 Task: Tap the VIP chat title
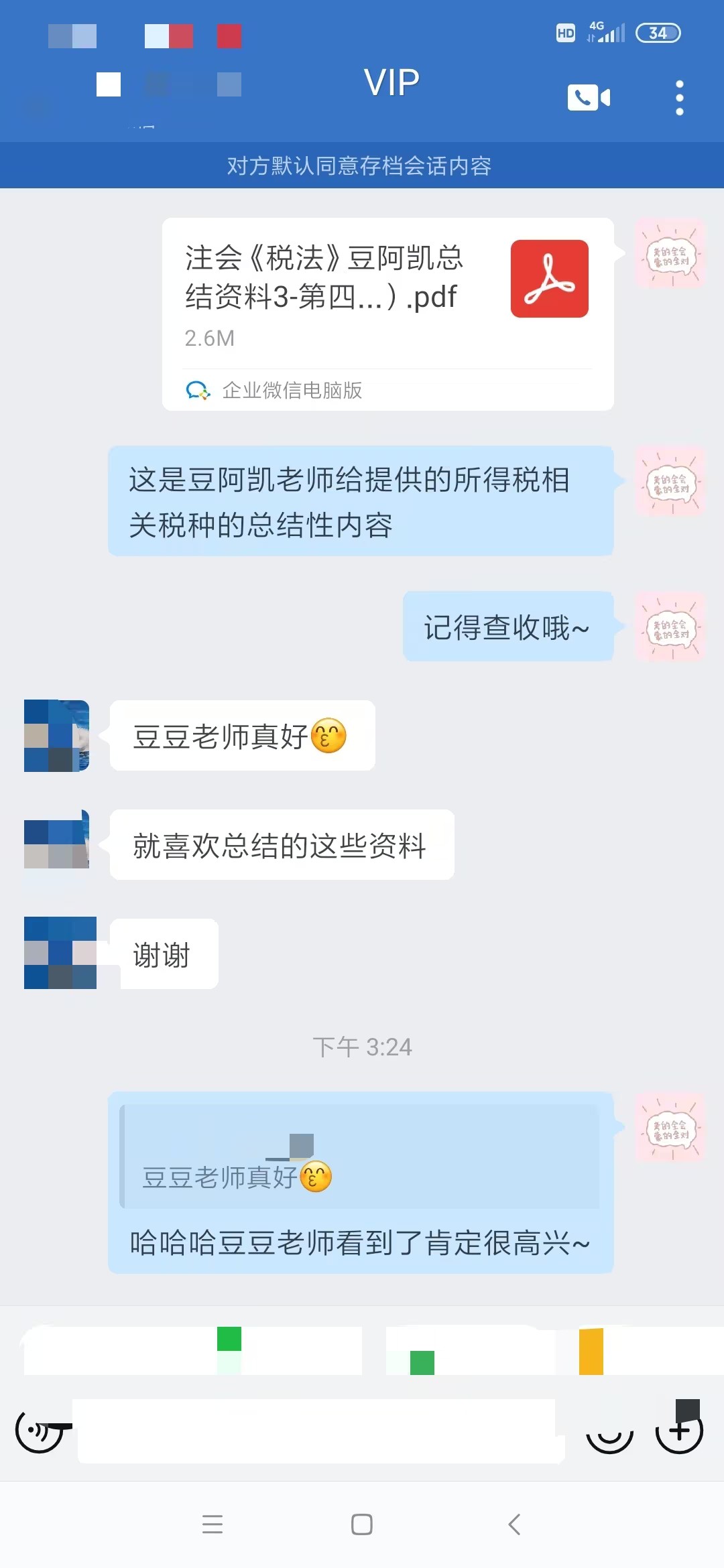pos(391,80)
